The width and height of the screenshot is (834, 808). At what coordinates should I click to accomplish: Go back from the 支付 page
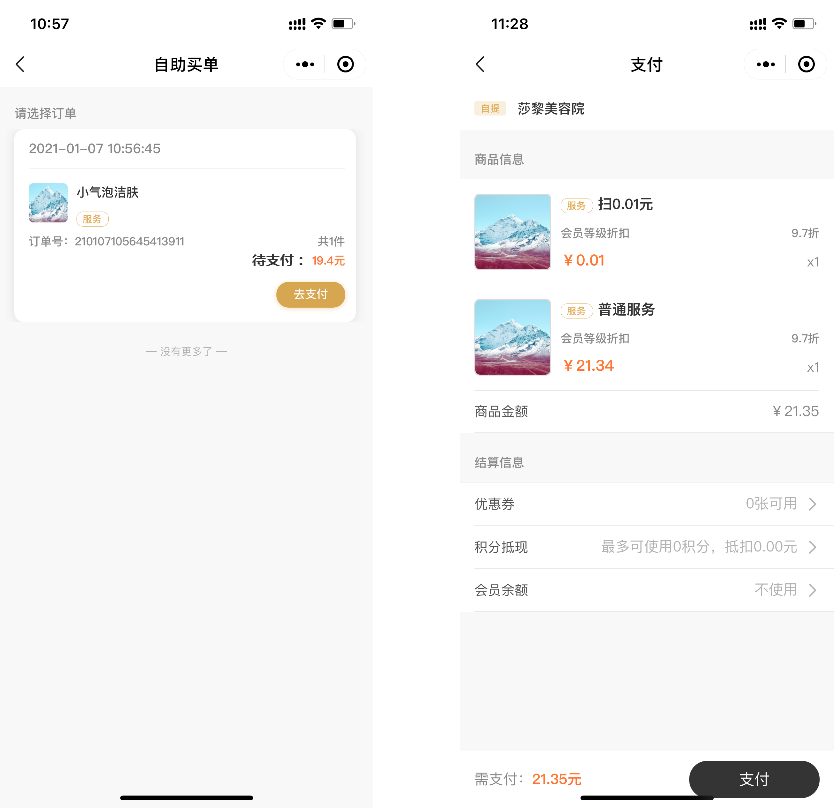coord(480,65)
